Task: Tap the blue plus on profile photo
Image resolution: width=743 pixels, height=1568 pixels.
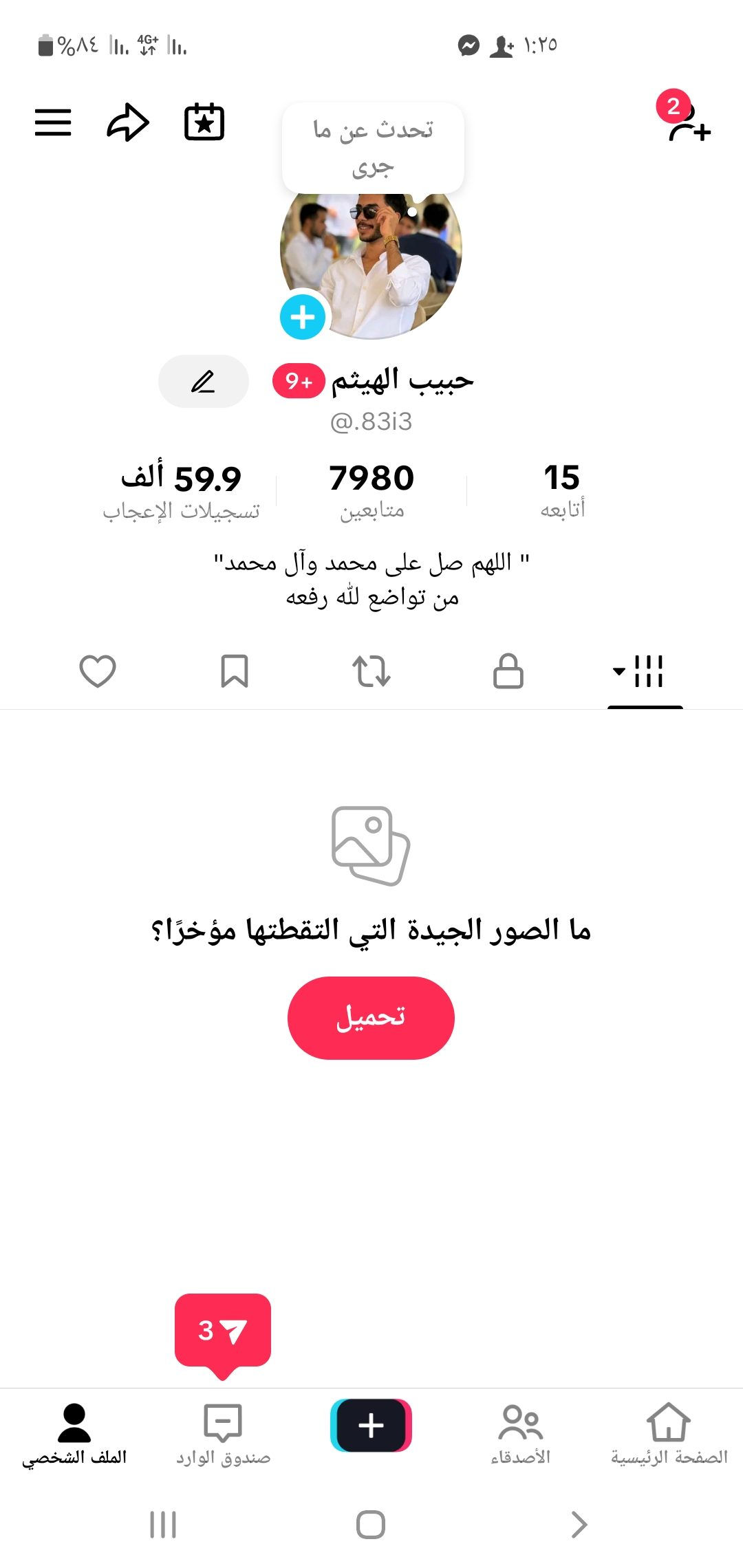Action: pos(303,317)
